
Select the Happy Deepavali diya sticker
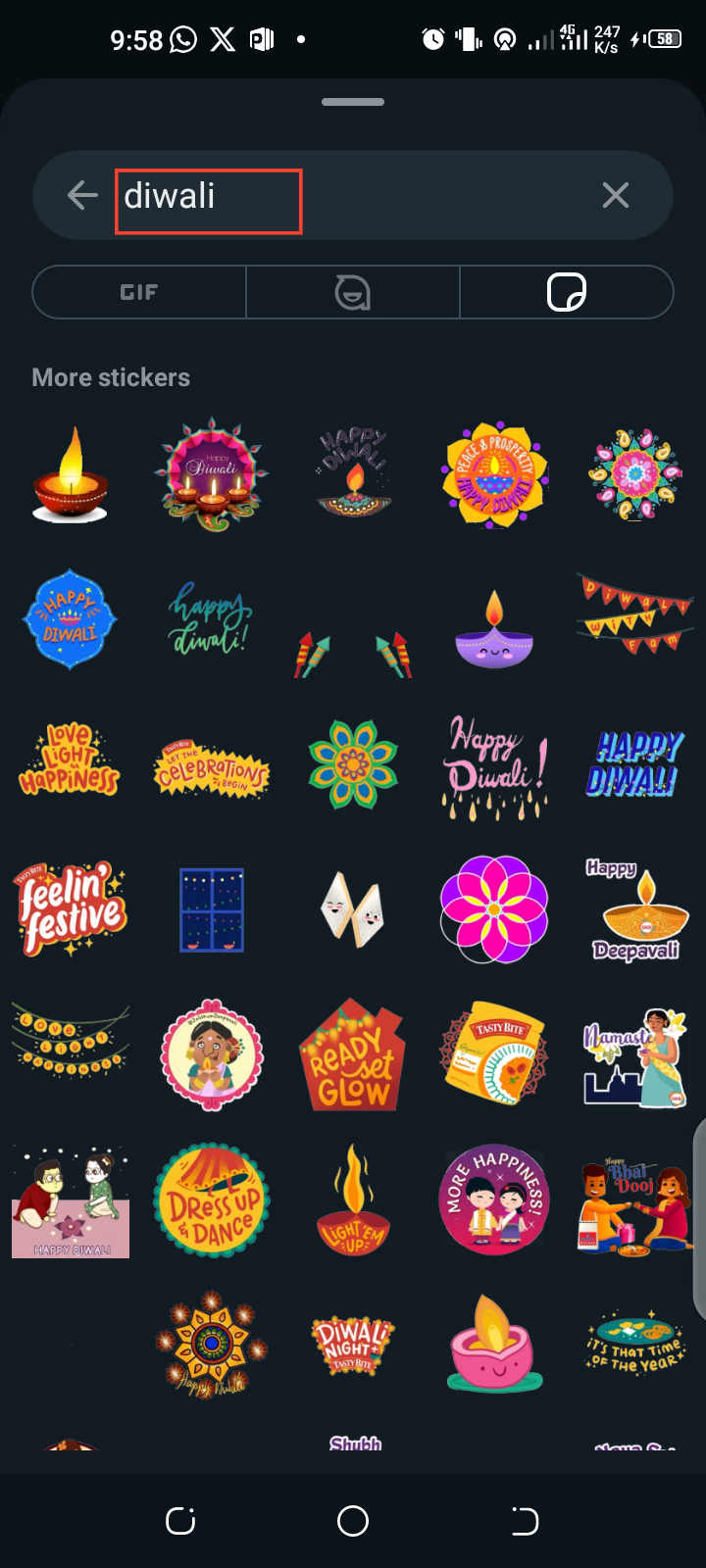pos(635,909)
